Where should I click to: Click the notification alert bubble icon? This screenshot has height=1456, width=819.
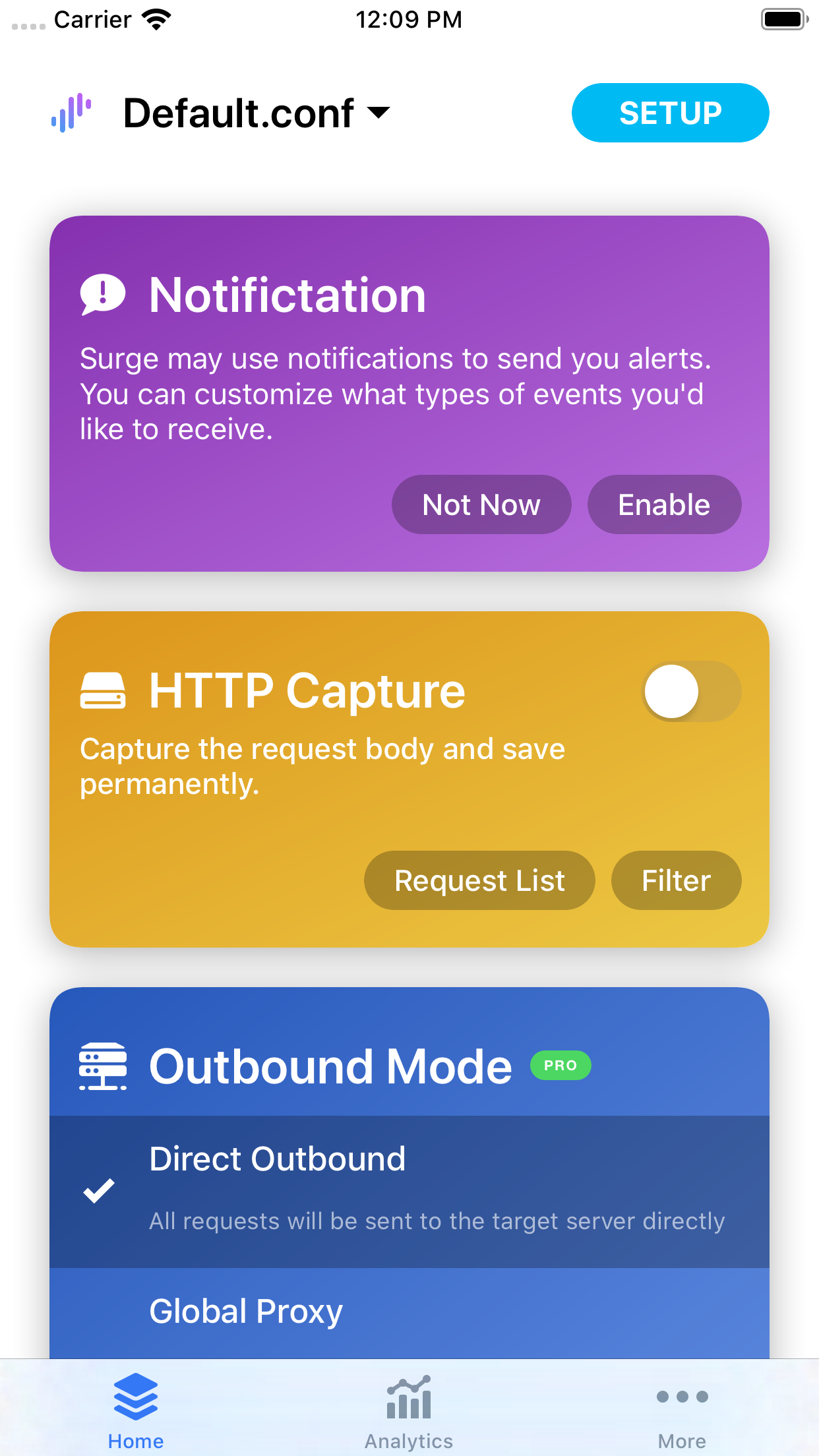[102, 296]
